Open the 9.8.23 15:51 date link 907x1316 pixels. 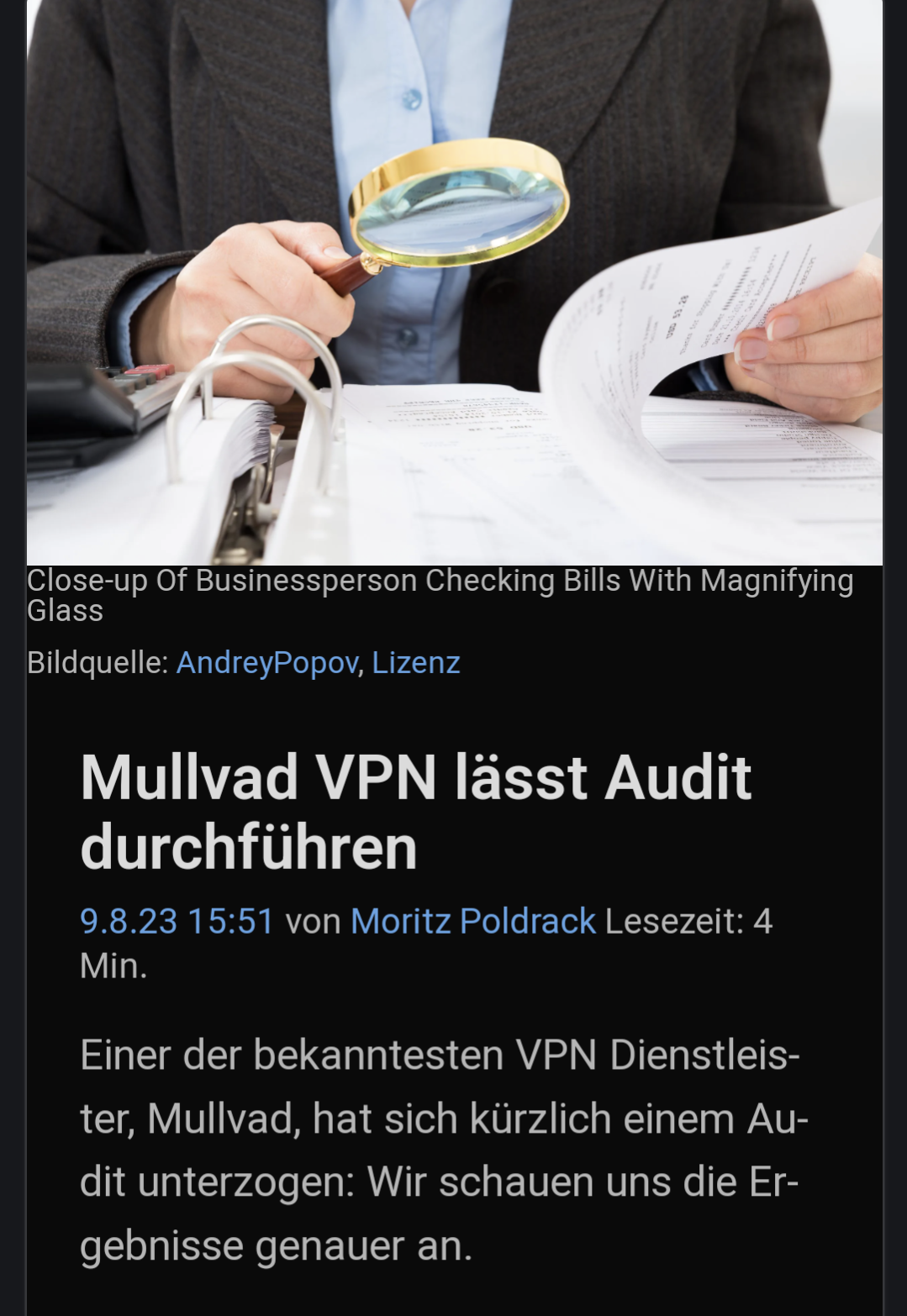pos(177,921)
